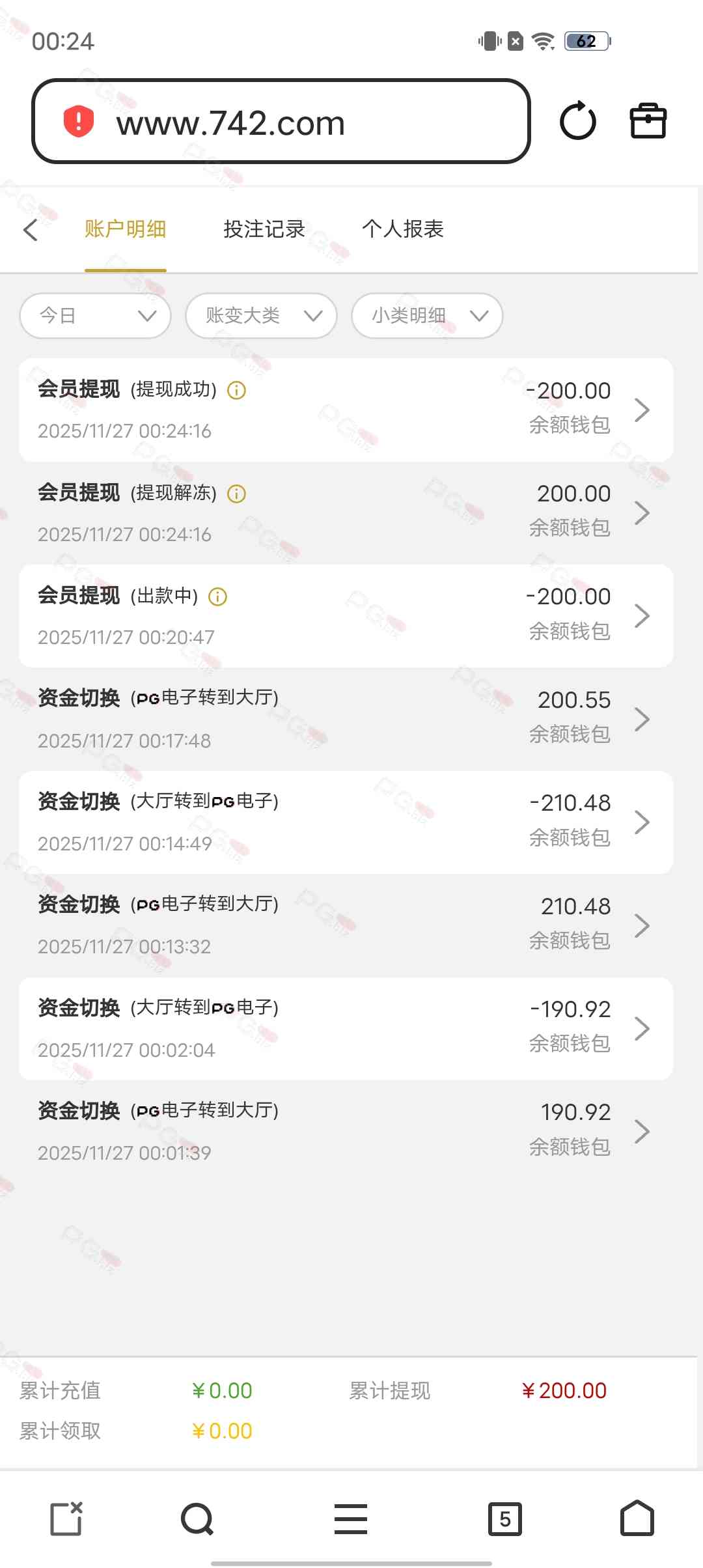Switch to the 投注记录 tab
Image resolution: width=703 pixels, height=1568 pixels.
pos(264,229)
